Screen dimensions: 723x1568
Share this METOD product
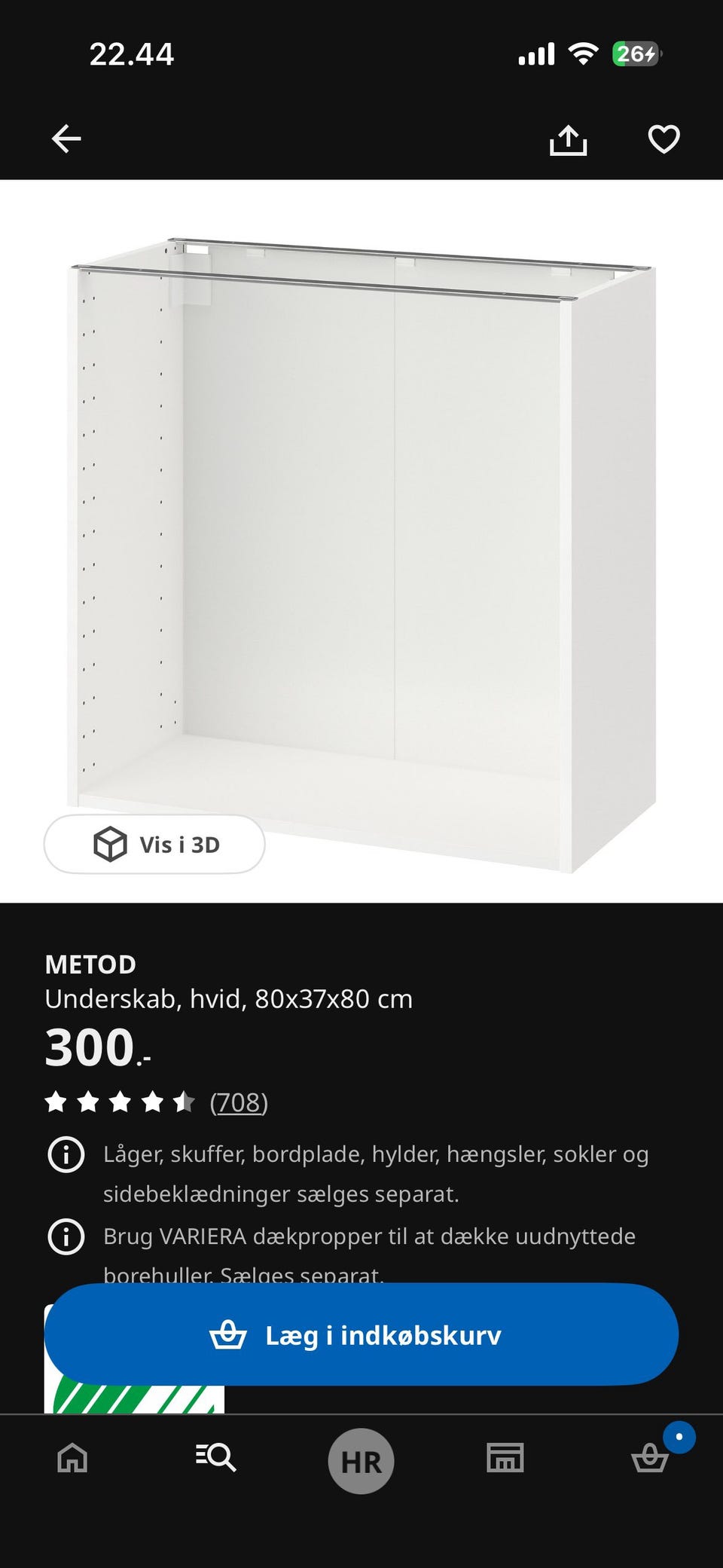[568, 139]
